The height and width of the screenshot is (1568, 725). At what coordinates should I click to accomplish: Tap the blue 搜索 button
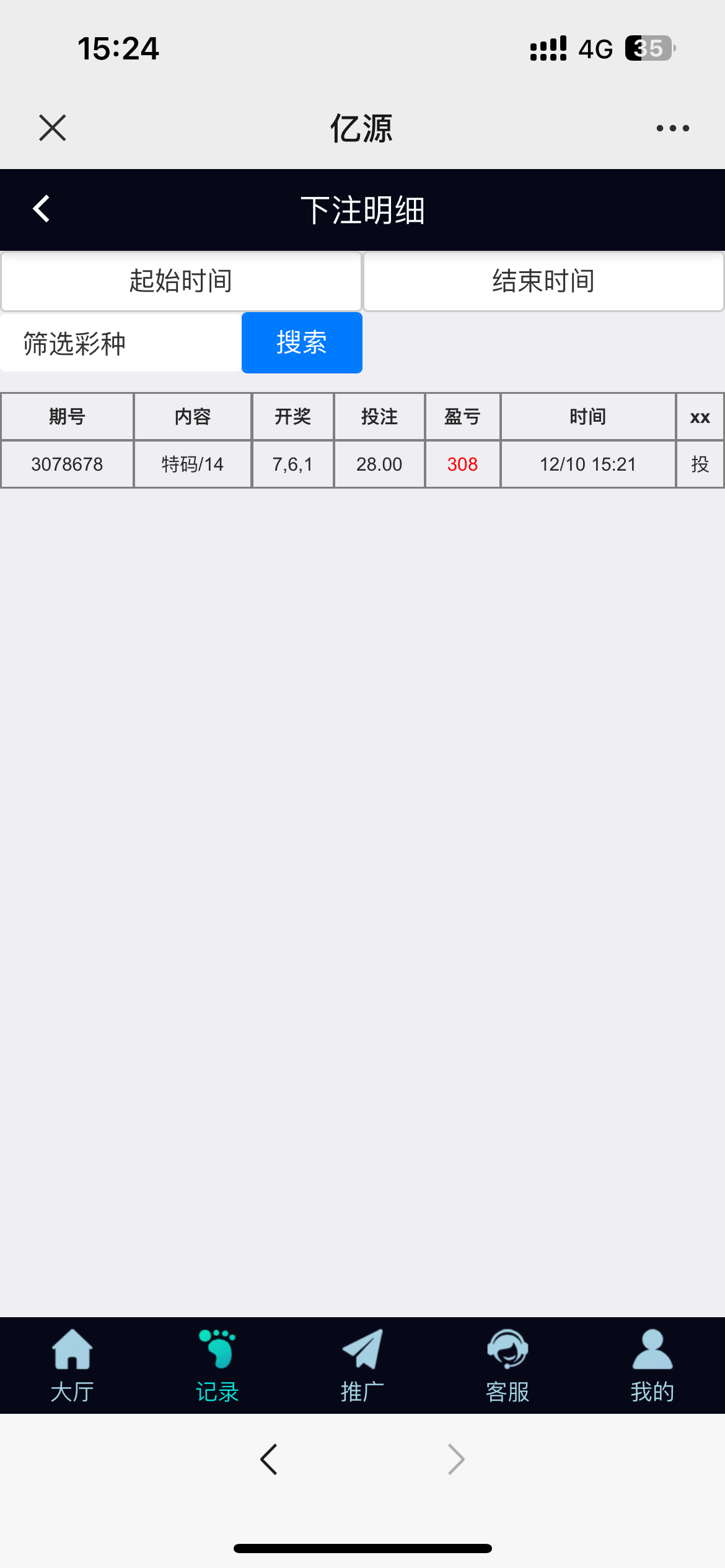point(302,343)
